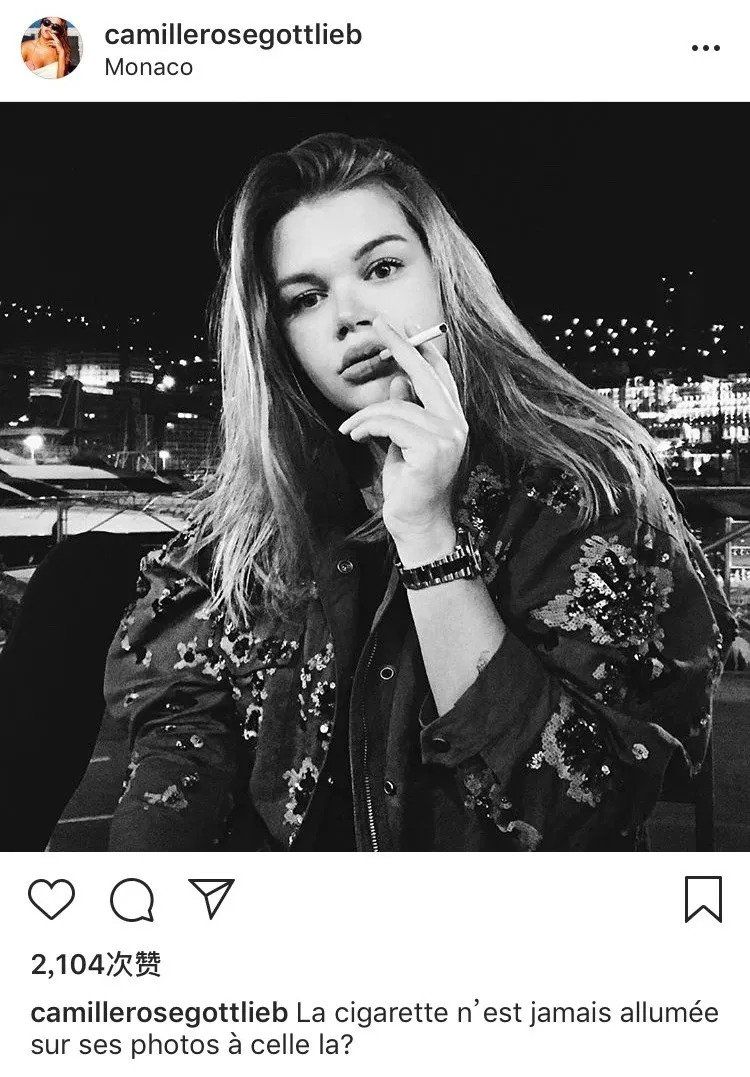Open username camillerosegottlieb in the header
The image size is (750, 1077).
pyautogui.click(x=233, y=35)
